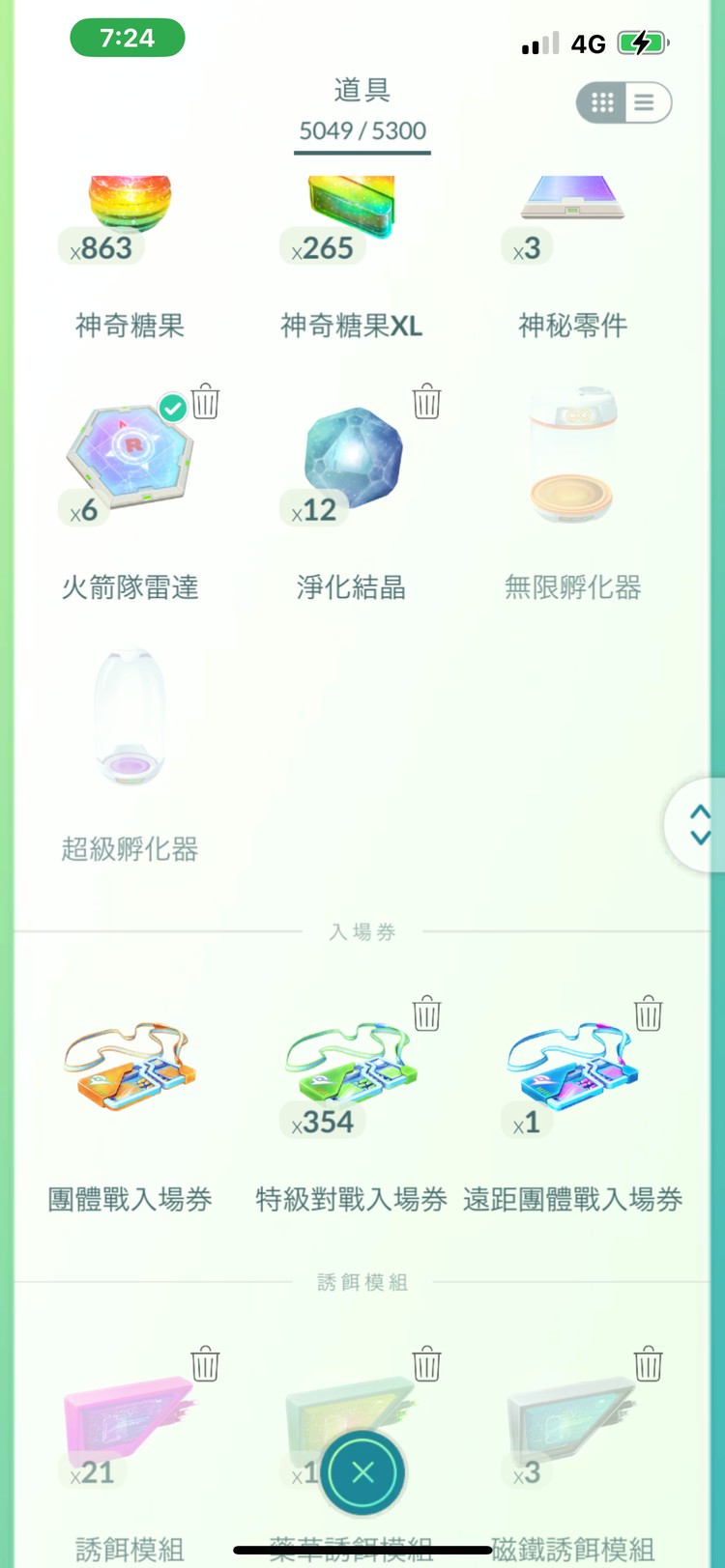Tap the 入場券 section header
Screen dimensions: 725x1568
click(362, 930)
